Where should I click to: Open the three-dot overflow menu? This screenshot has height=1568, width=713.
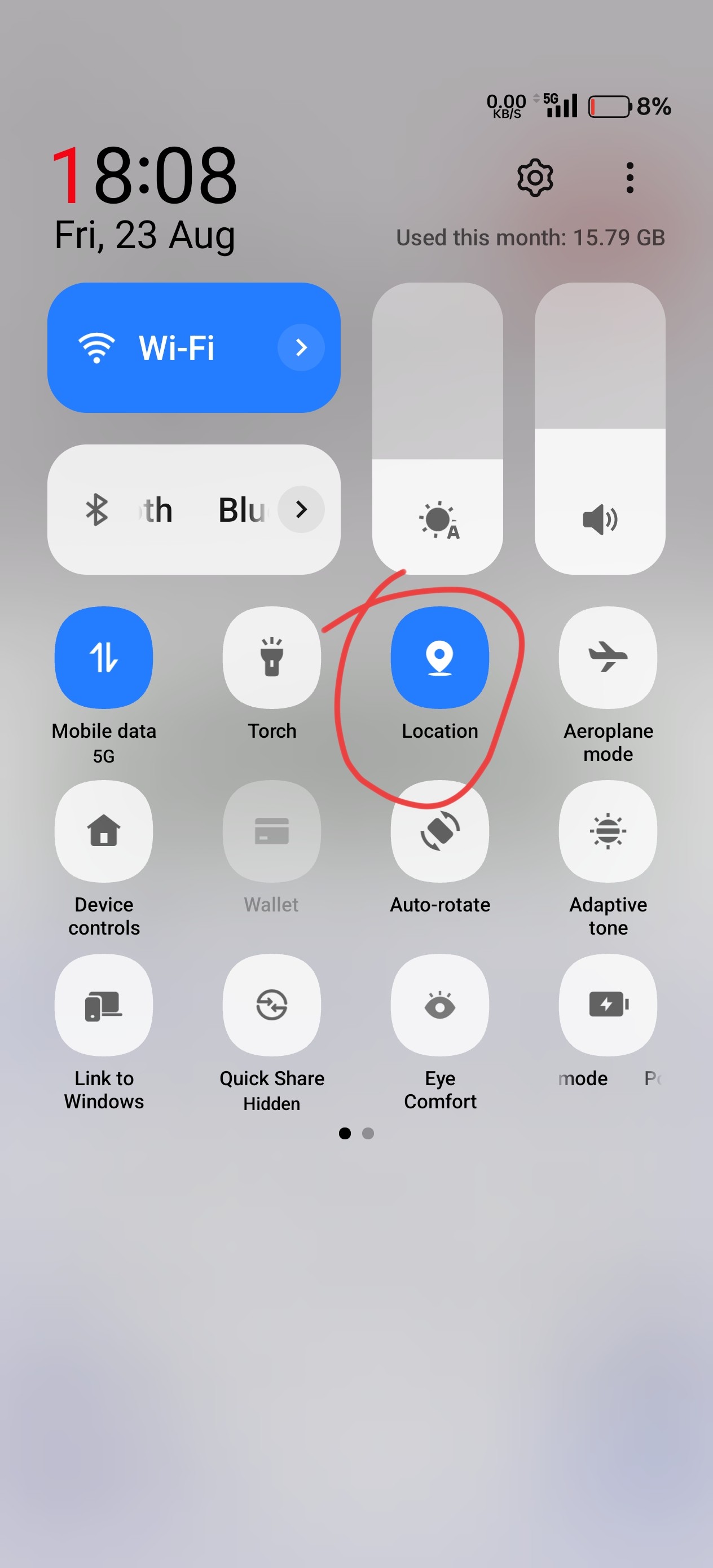[x=630, y=178]
